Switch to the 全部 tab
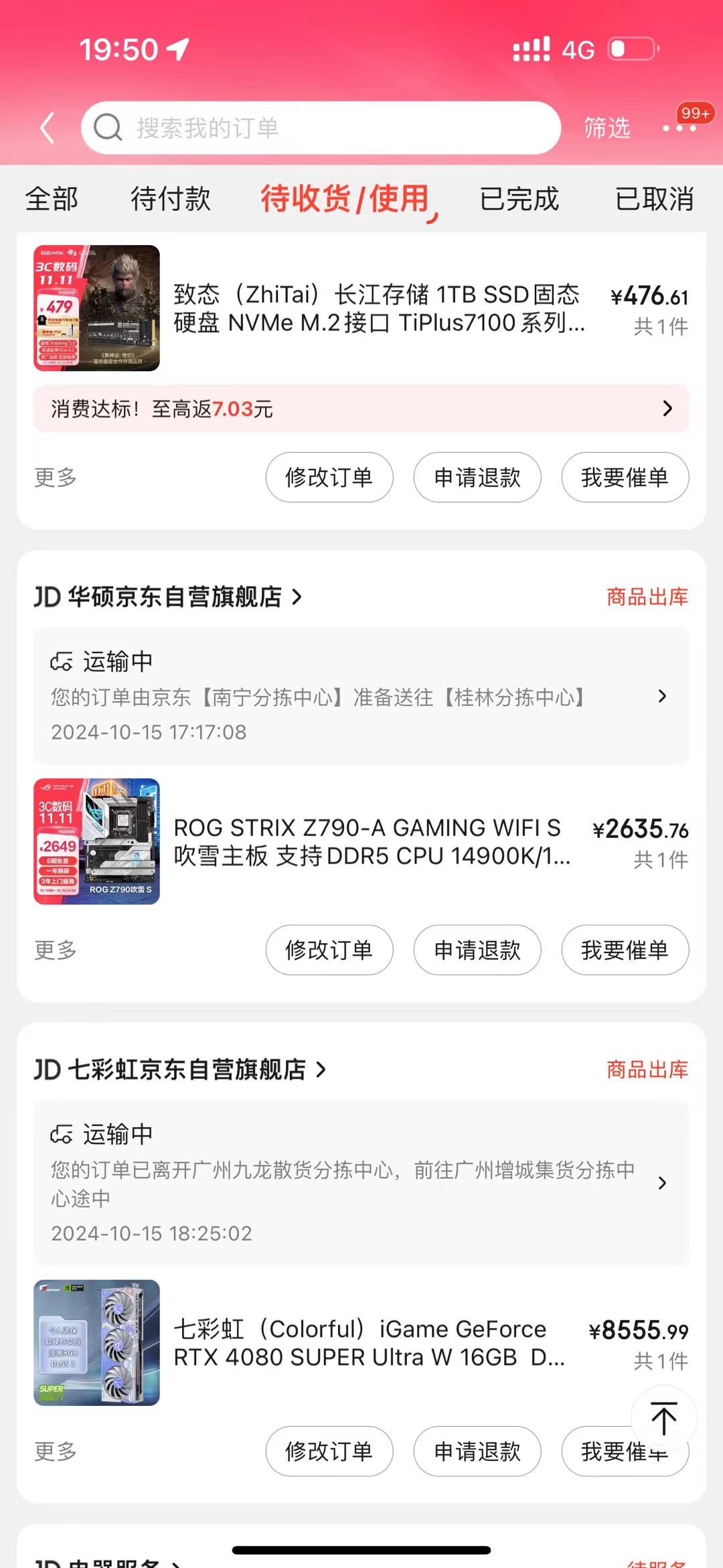Image resolution: width=723 pixels, height=1568 pixels. (52, 199)
